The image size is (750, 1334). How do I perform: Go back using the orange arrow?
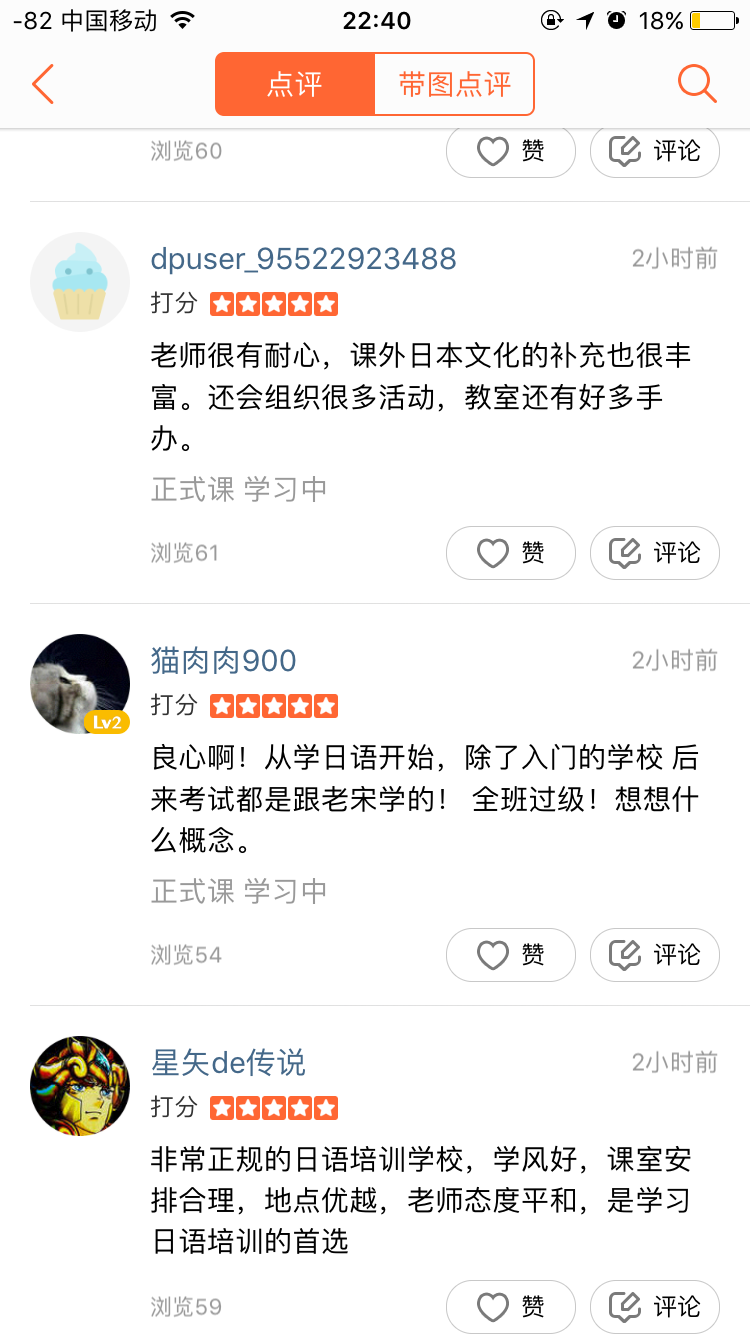click(x=42, y=84)
